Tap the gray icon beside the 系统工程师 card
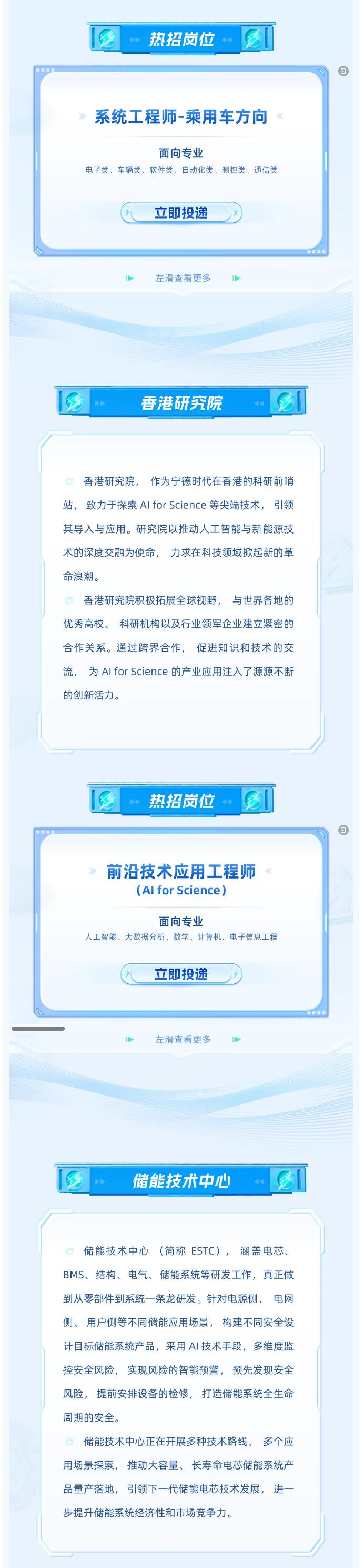364x1568 pixels. pyautogui.click(x=343, y=72)
